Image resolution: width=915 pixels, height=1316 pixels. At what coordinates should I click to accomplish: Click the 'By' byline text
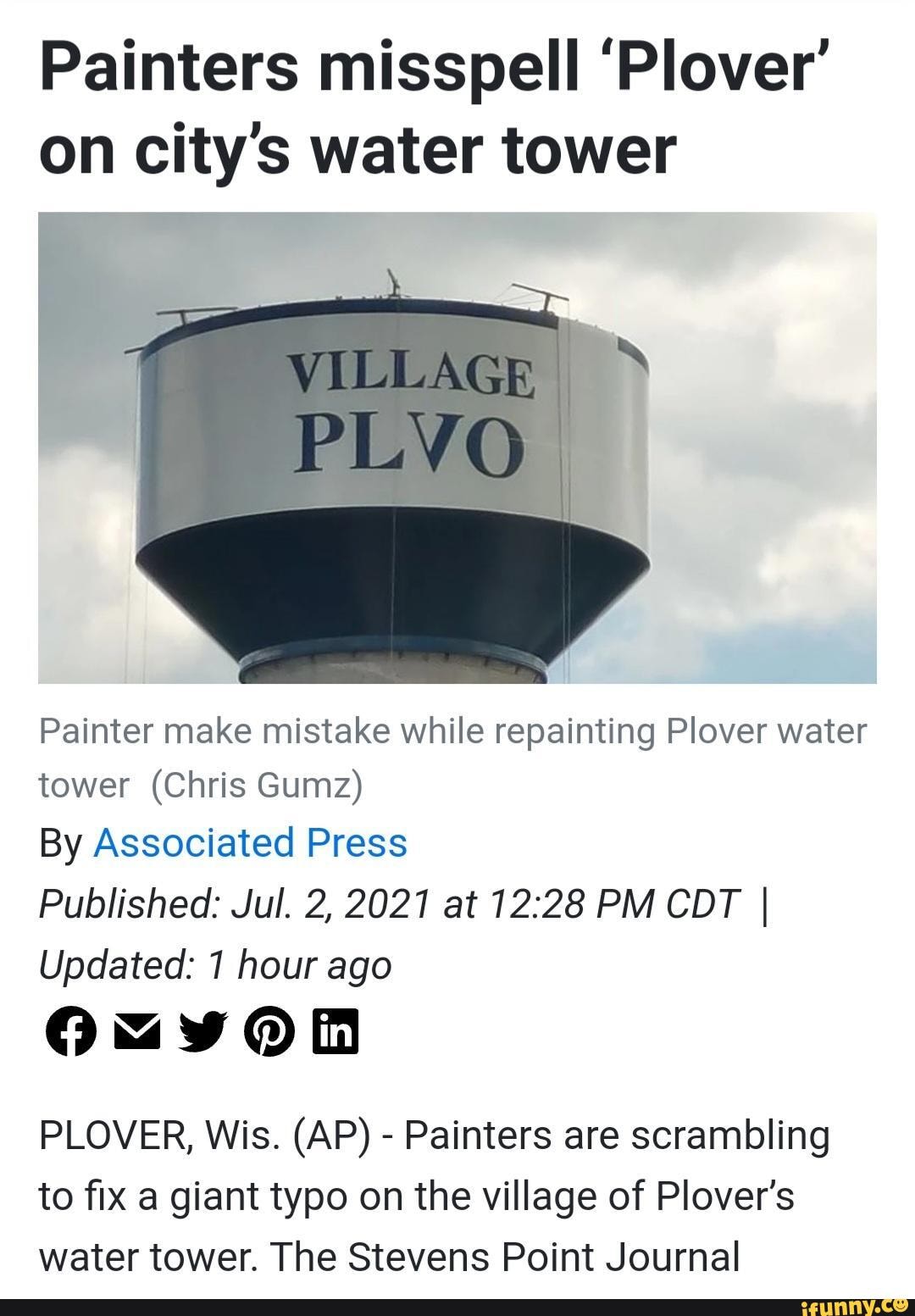[x=61, y=842]
